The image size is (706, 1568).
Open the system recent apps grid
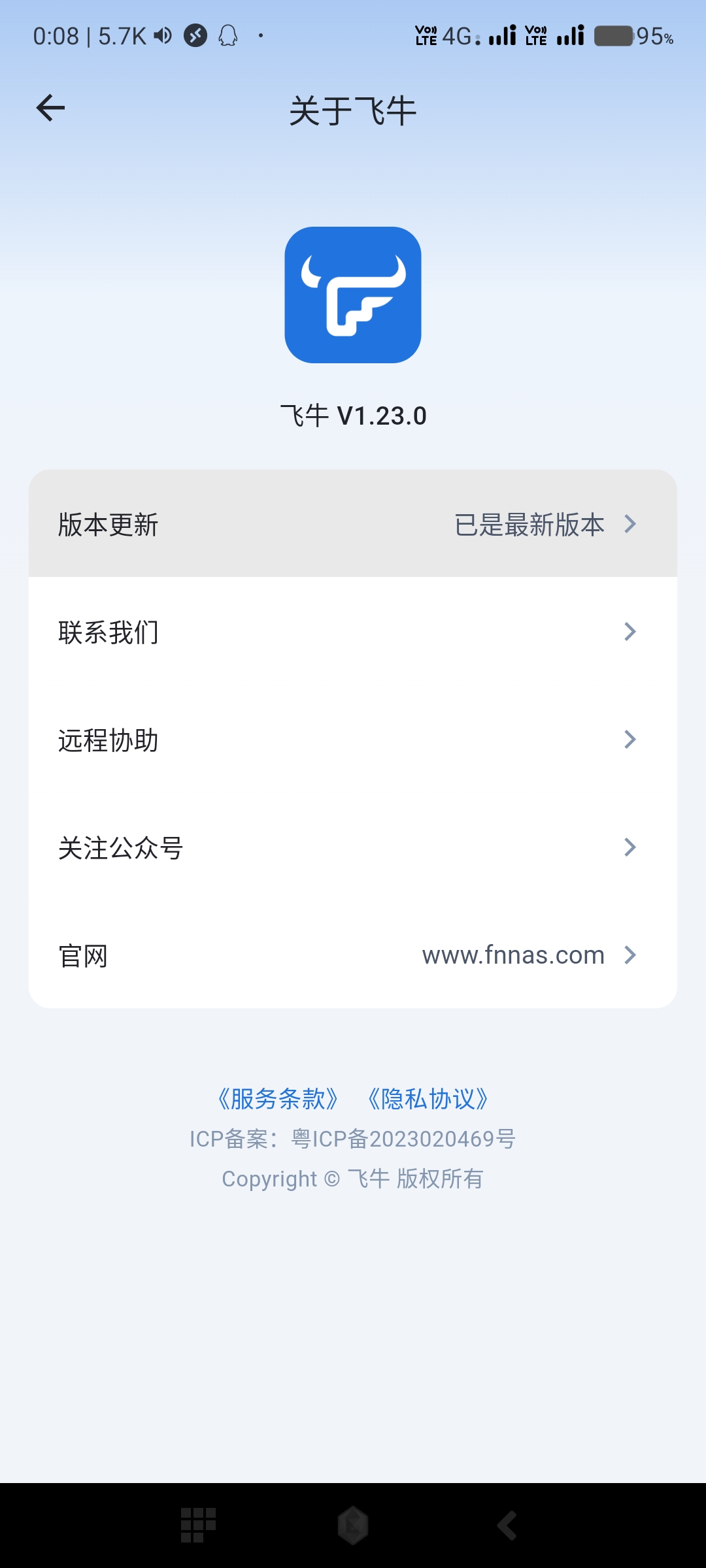coord(198,1526)
